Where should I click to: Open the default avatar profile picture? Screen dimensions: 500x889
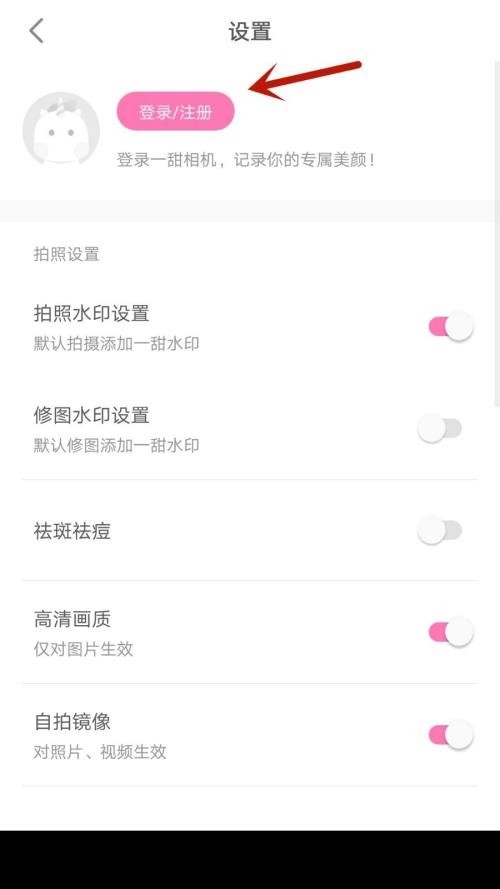61,129
